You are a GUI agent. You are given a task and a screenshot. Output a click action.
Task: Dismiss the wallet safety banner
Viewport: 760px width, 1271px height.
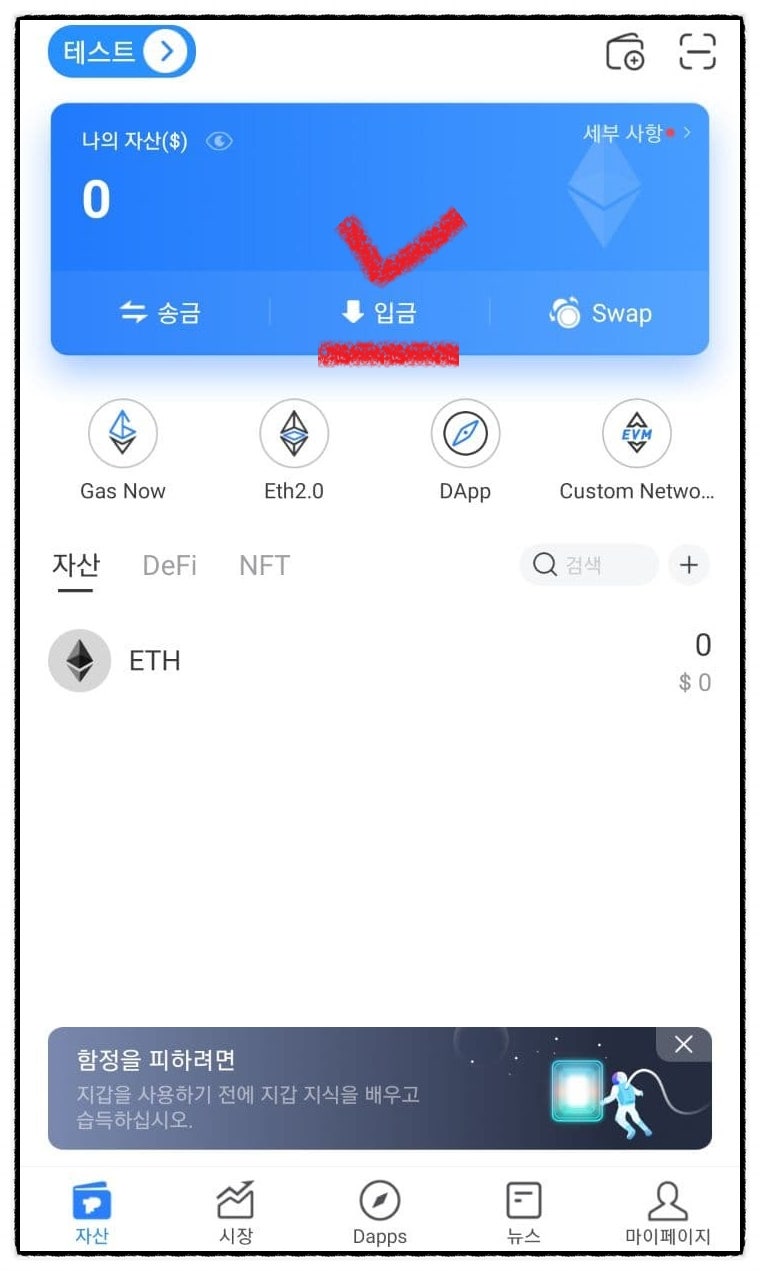[683, 1044]
